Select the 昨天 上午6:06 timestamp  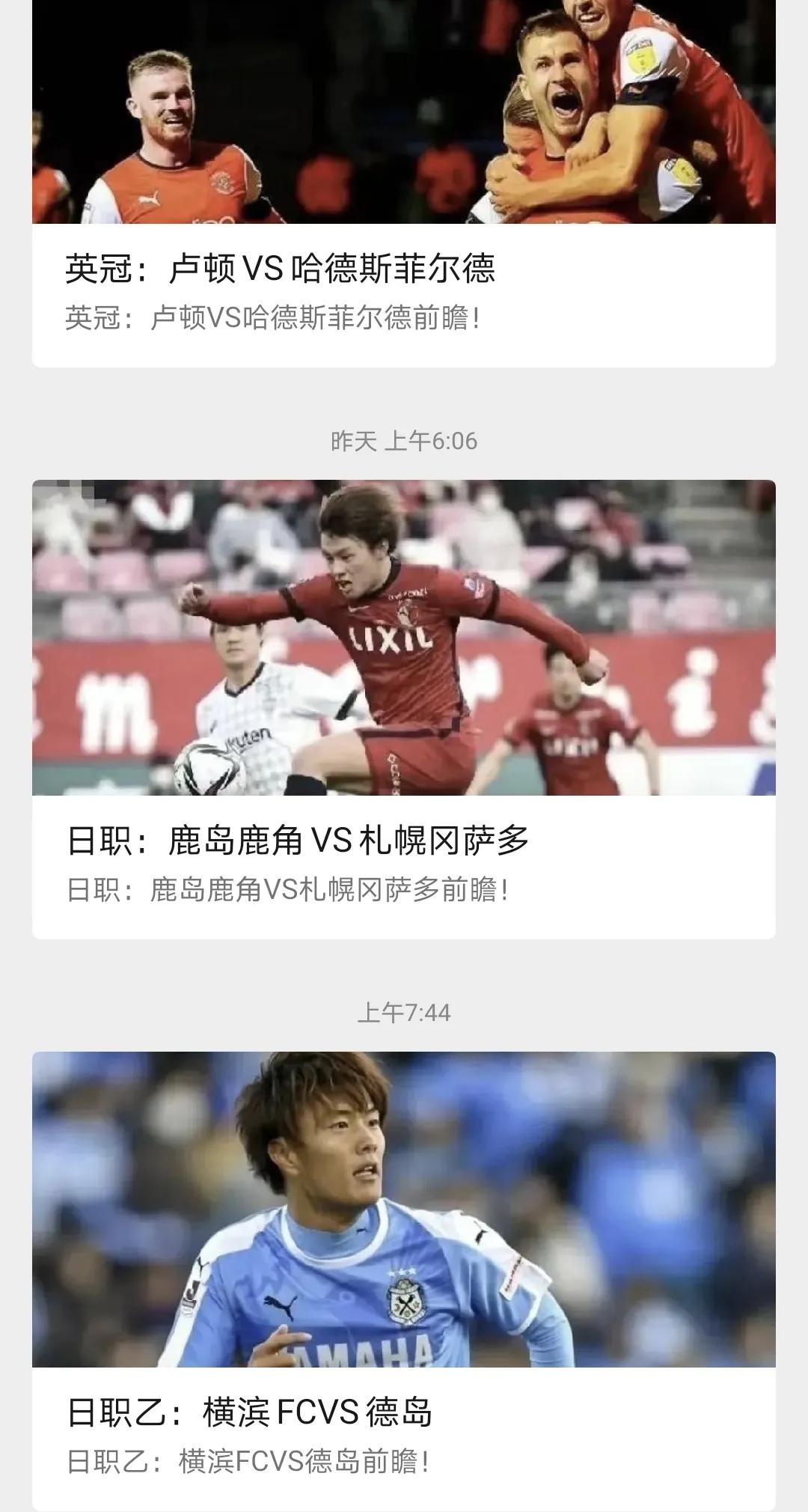(x=404, y=442)
